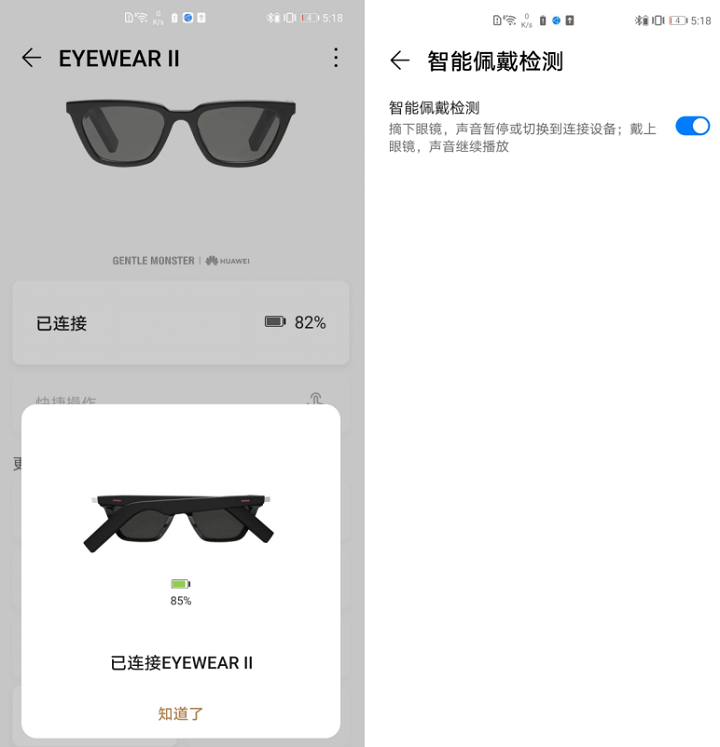
Task: Go back from the EYEWEAR II page
Action: click(x=32, y=58)
